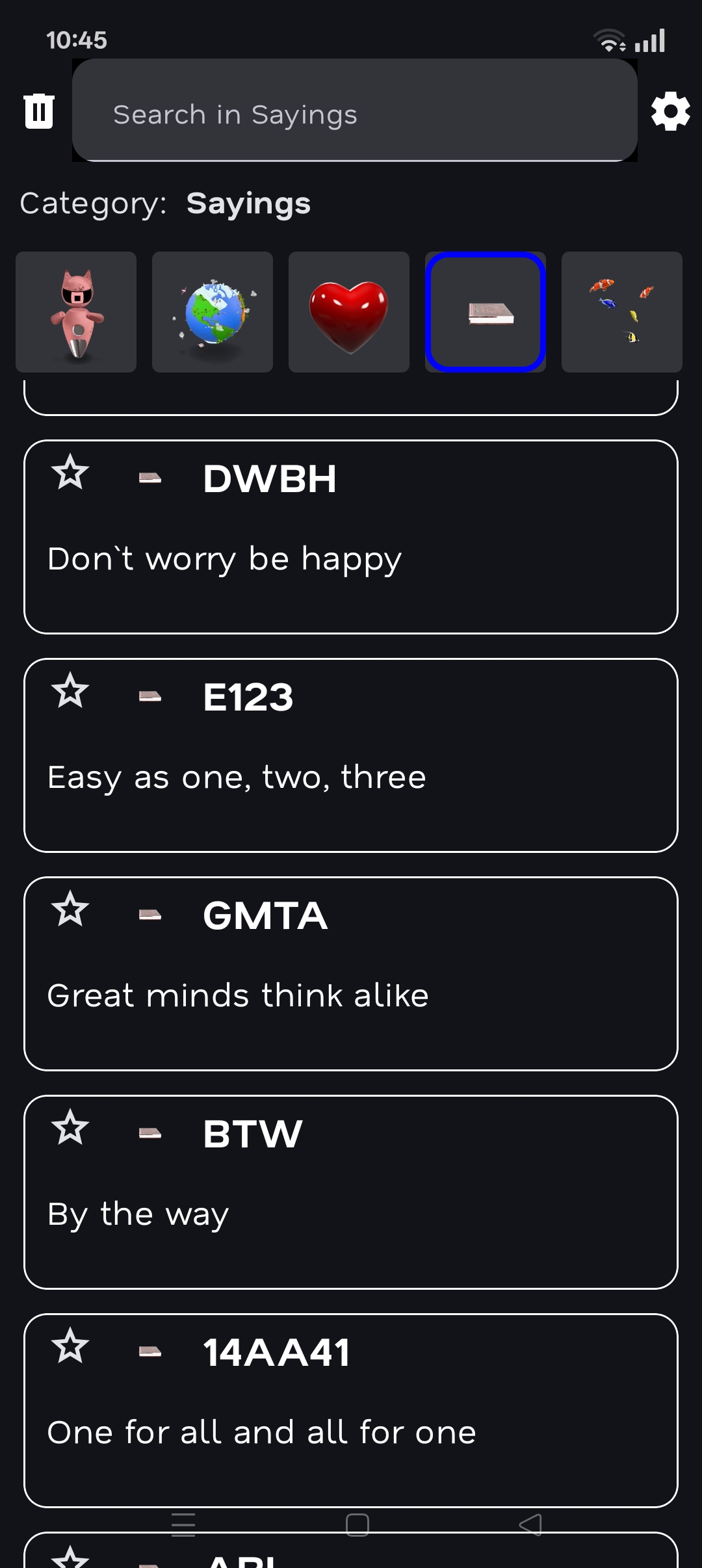Viewport: 702px width, 1568px height.
Task: Select the globe category tile
Action: coord(213,312)
